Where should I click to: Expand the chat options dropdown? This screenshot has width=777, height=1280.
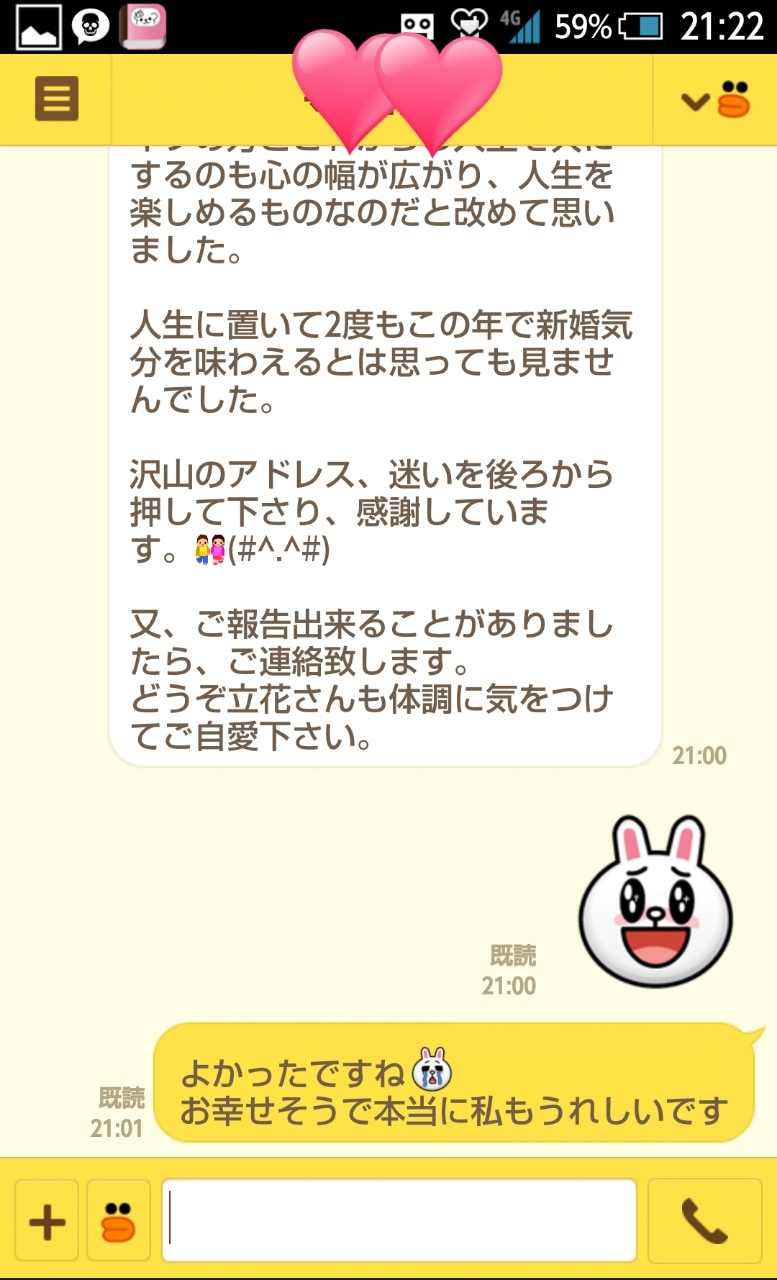[x=715, y=100]
